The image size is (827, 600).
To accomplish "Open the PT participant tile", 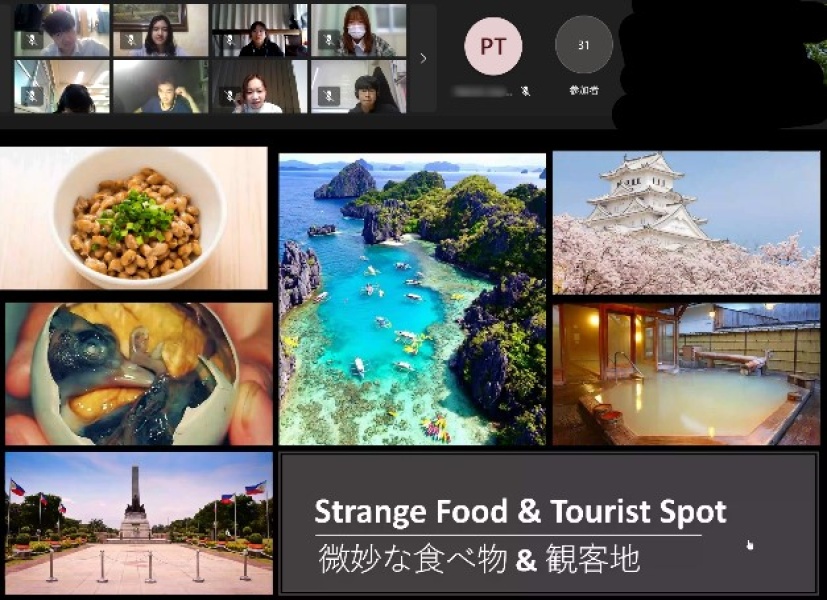I will coord(492,47).
